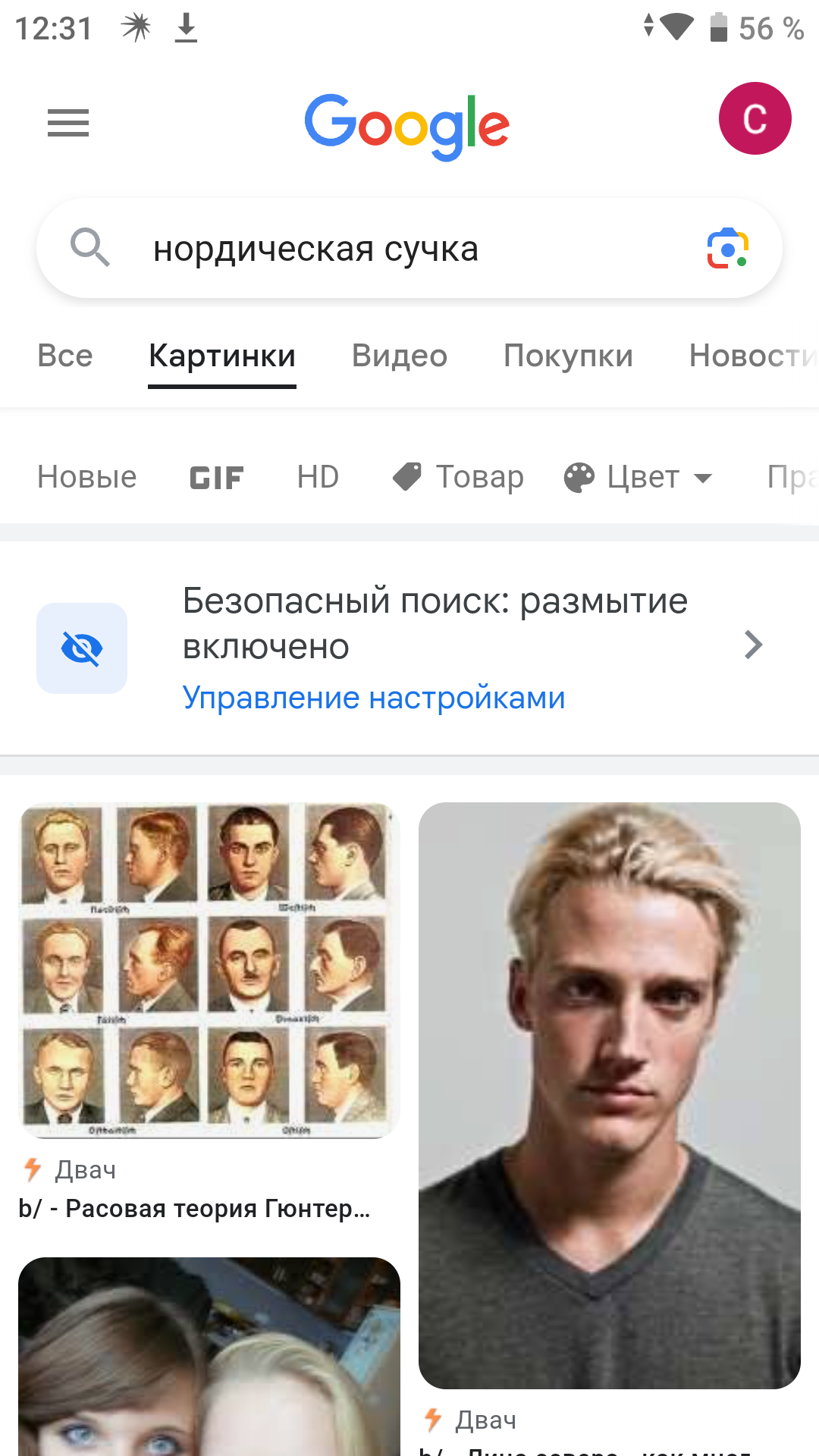Switch to the Новости tab
Viewport: 819px width, 1456px height.
[751, 356]
